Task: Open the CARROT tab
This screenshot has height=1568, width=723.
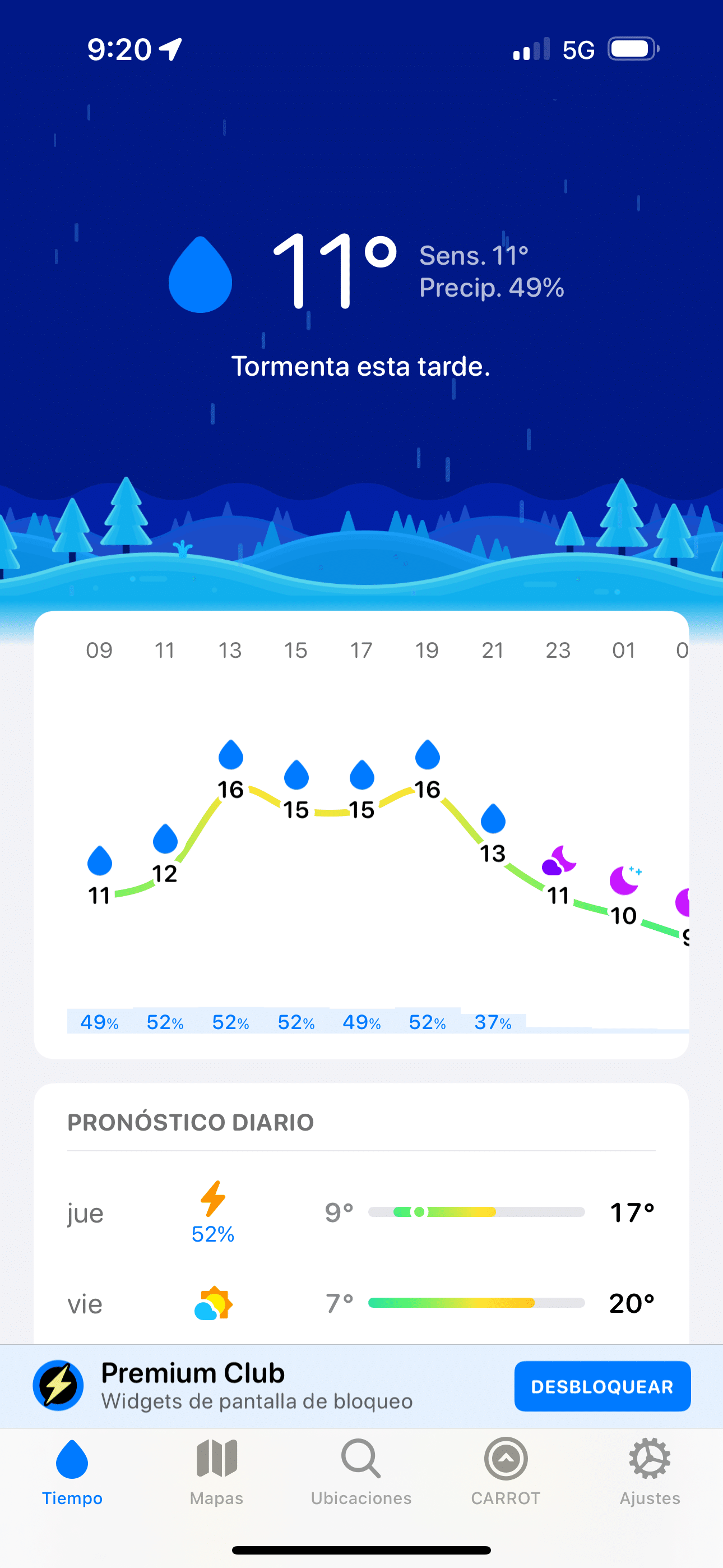Action: pos(506,1472)
